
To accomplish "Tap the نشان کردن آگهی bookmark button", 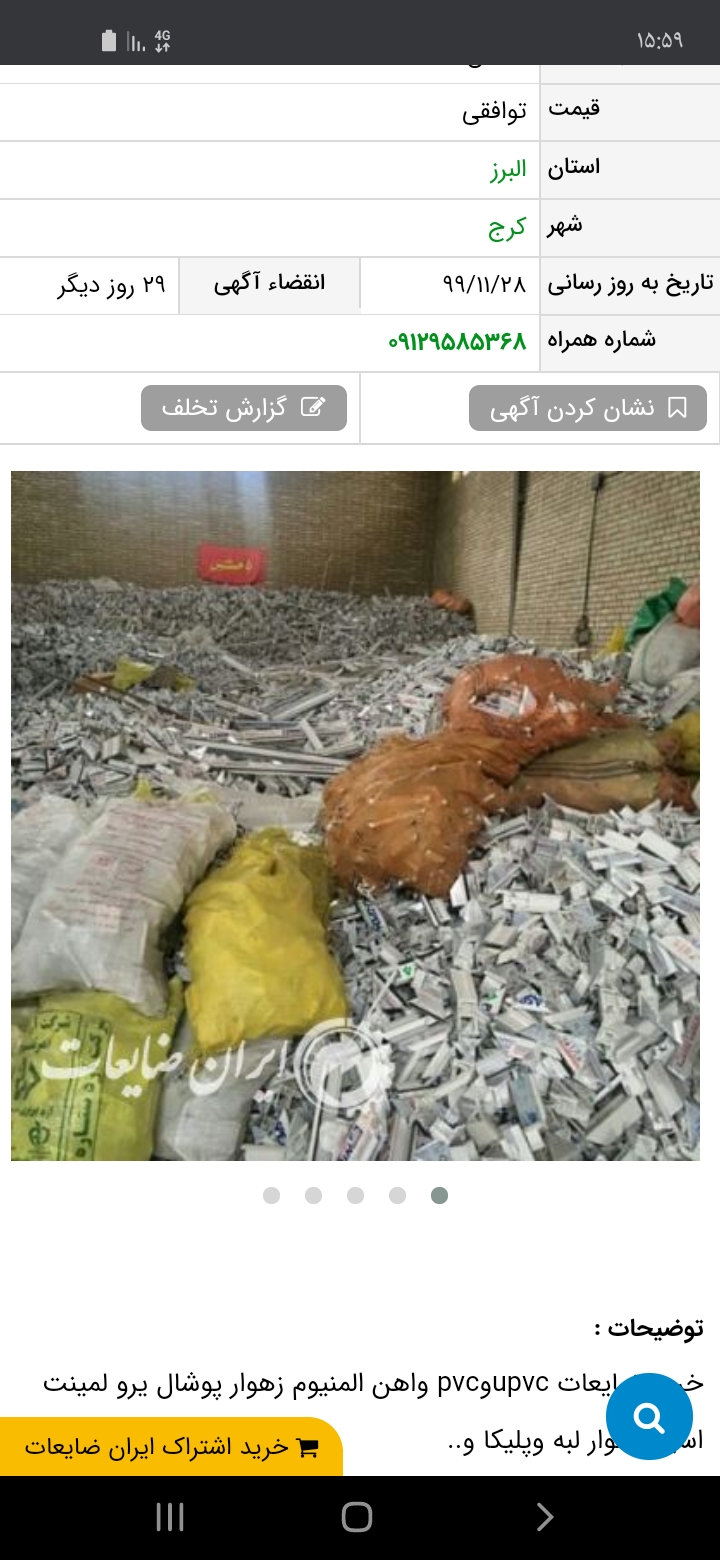I will [588, 408].
